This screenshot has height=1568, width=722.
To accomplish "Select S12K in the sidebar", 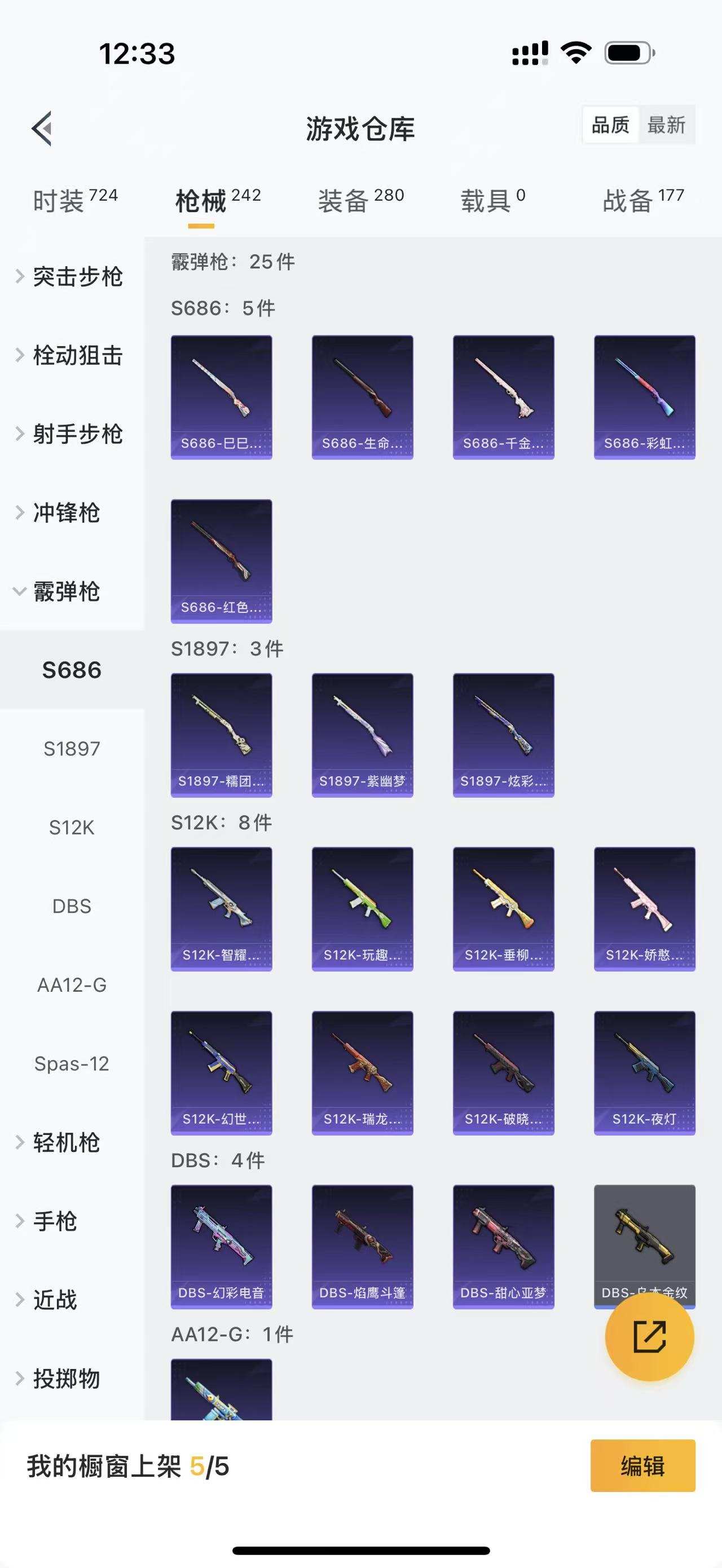I will [x=71, y=827].
